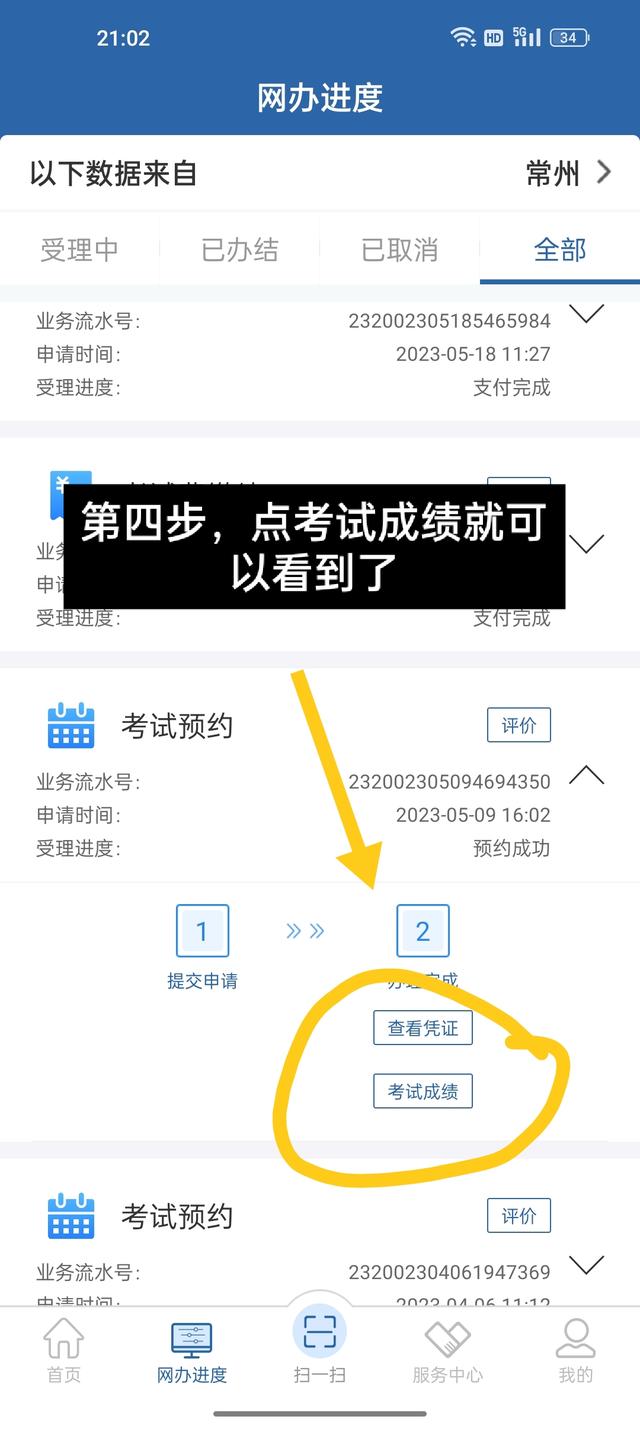Tap 评价 on the 2023-05-09 考试预约 record
The width and height of the screenshot is (640, 1429).
coord(519,726)
